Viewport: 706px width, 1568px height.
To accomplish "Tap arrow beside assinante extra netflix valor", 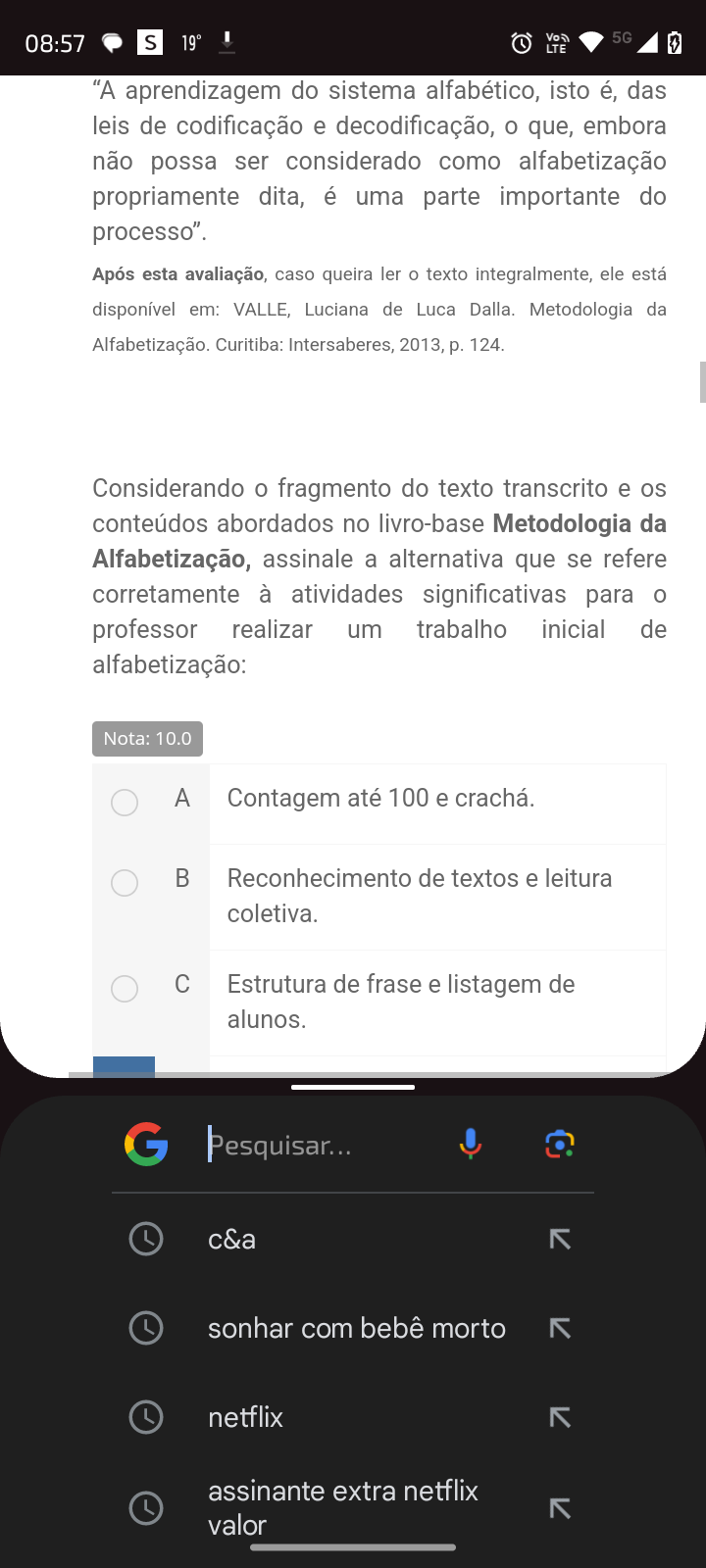I will tap(560, 1507).
